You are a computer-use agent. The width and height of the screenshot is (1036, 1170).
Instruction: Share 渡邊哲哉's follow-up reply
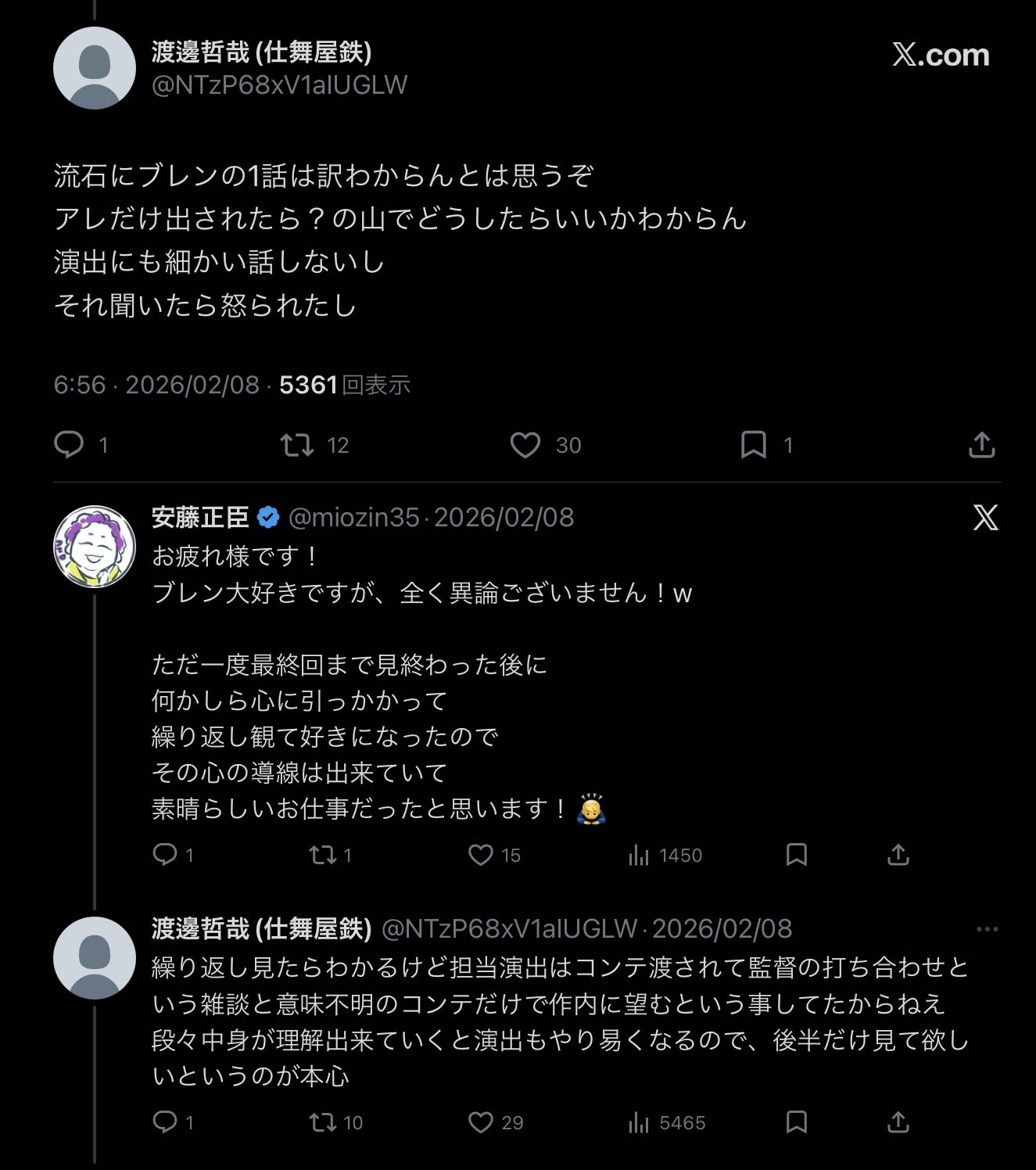click(x=898, y=1122)
